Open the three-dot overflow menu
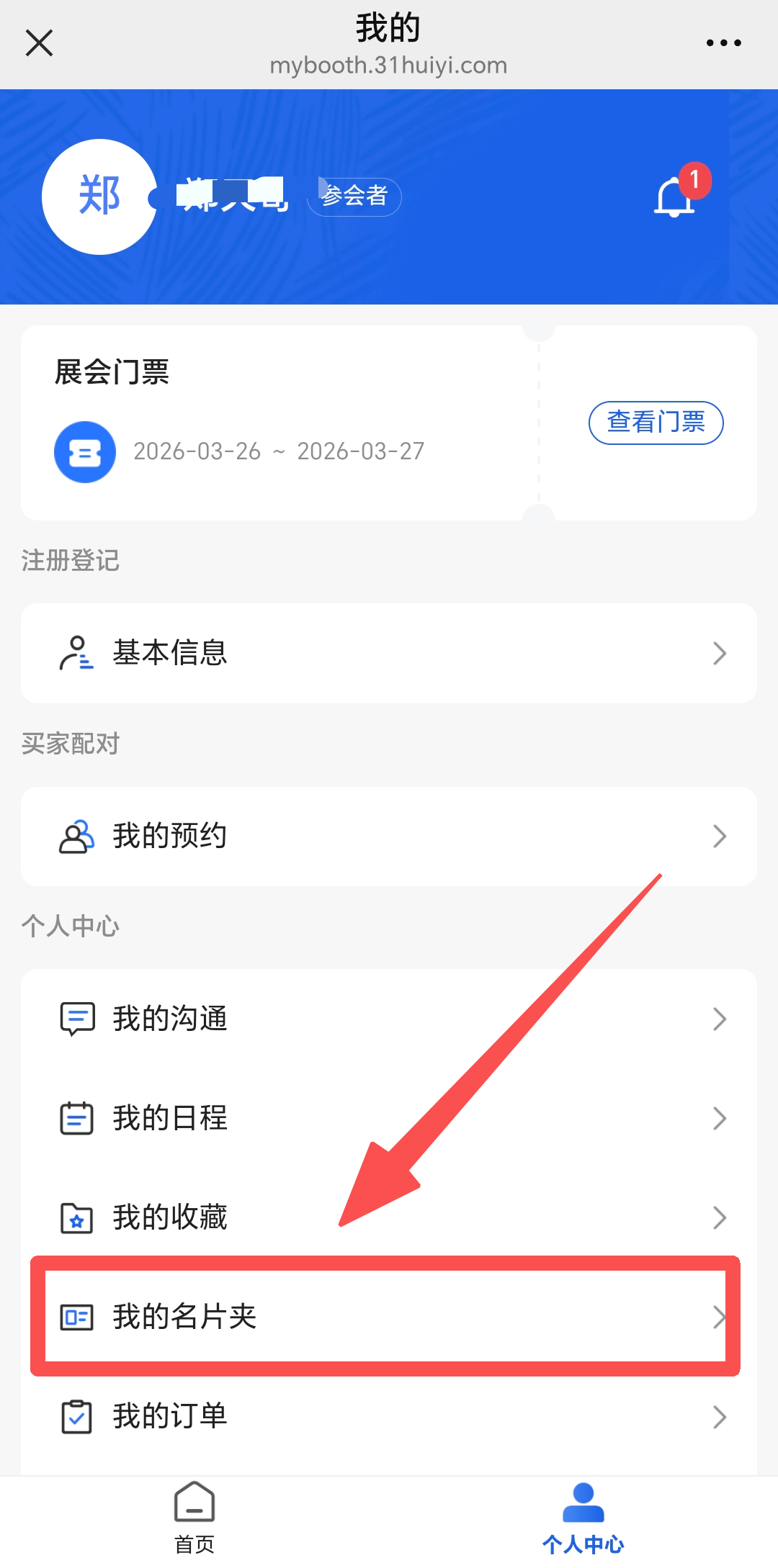Screen dimensions: 778x1568 pyautogui.click(x=723, y=43)
